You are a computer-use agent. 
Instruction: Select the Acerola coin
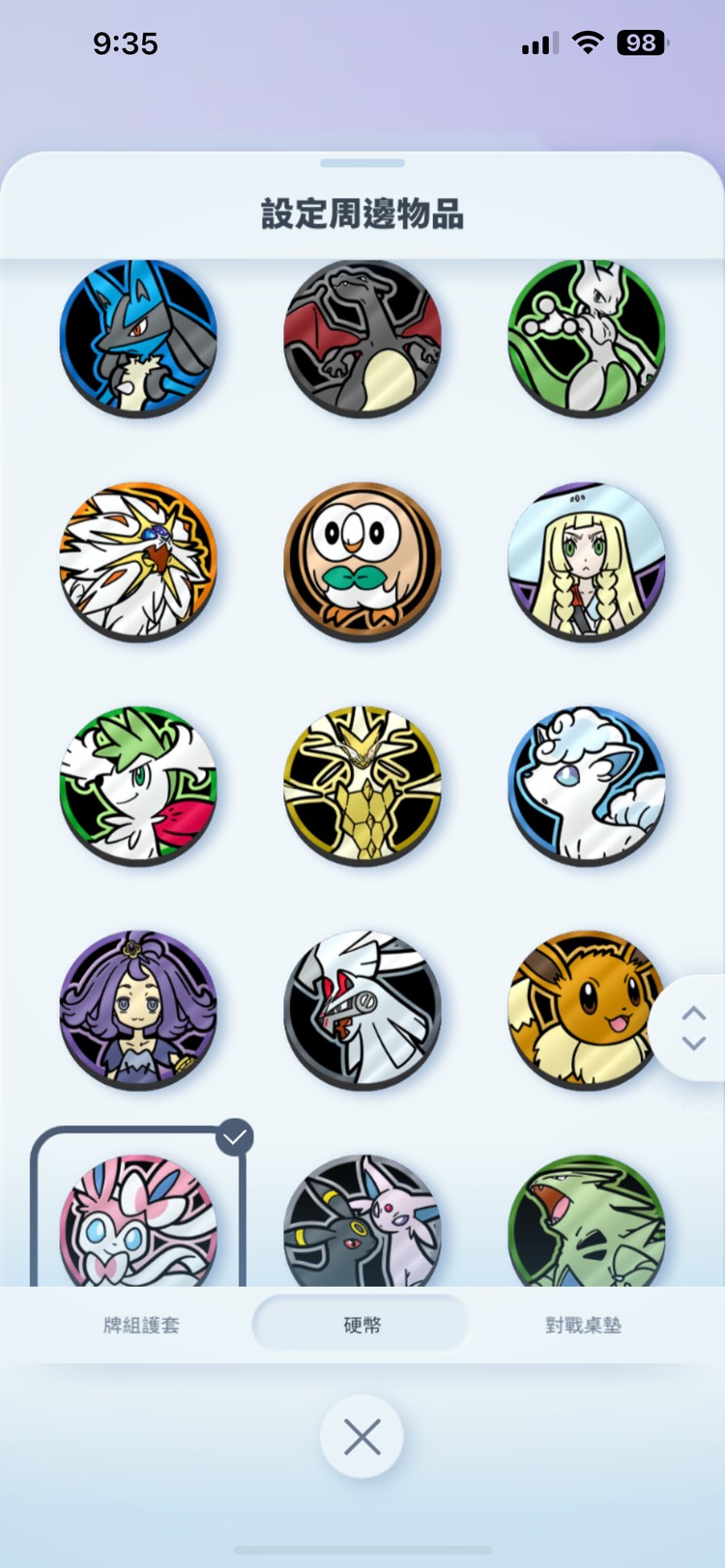138,1009
